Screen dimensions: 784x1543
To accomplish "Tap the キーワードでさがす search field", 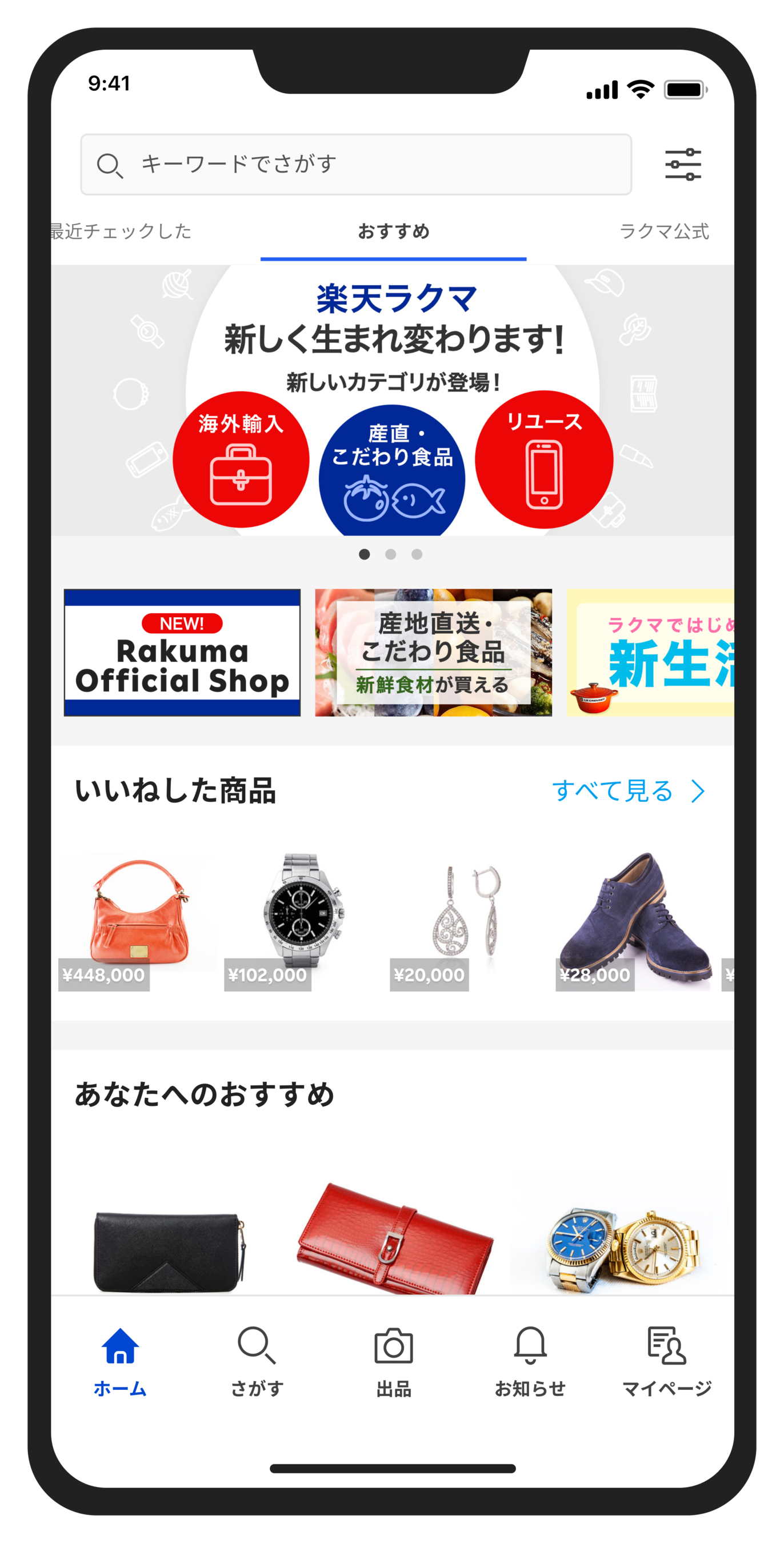I will 356,164.
